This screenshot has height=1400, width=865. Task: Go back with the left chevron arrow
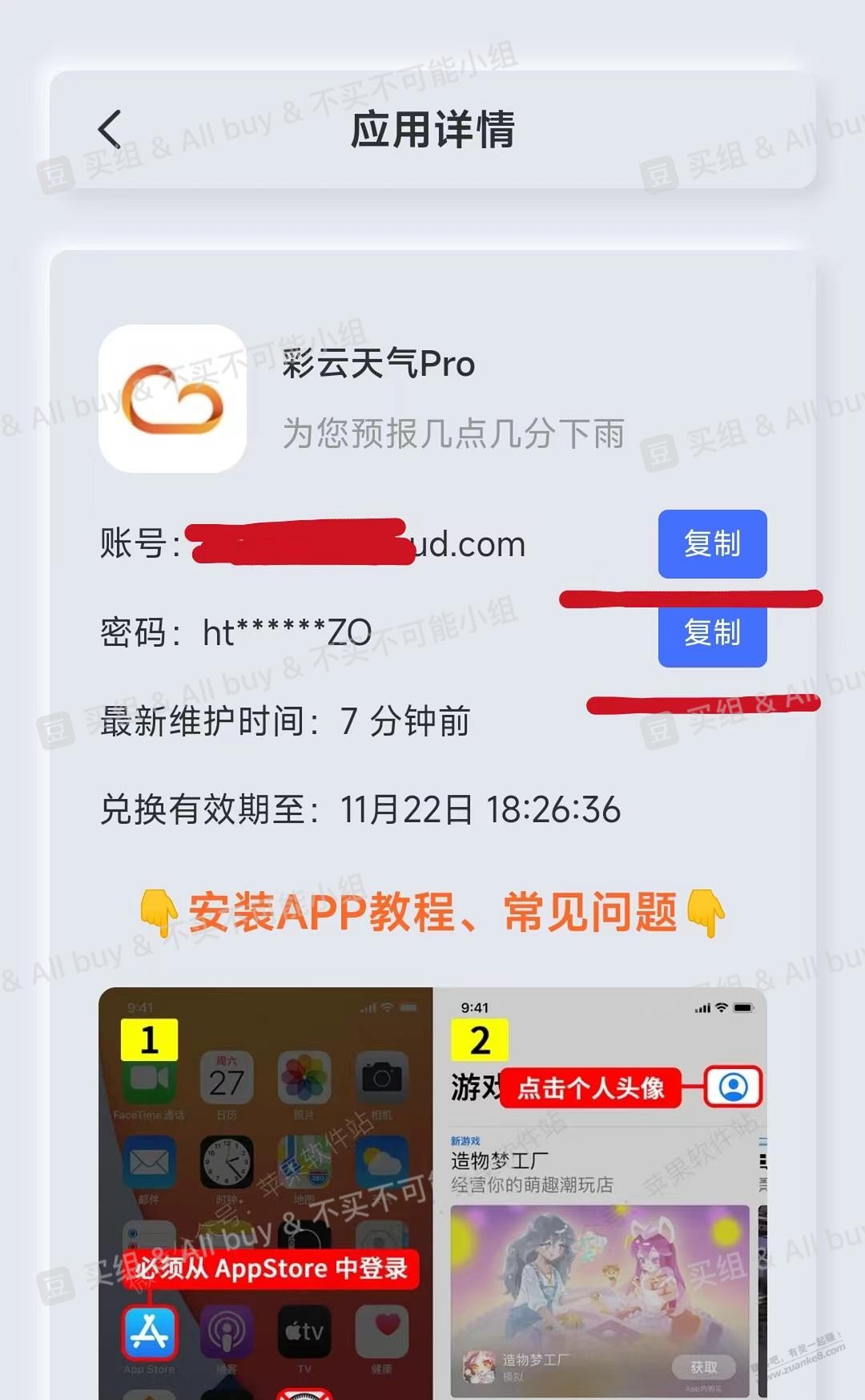(x=109, y=127)
